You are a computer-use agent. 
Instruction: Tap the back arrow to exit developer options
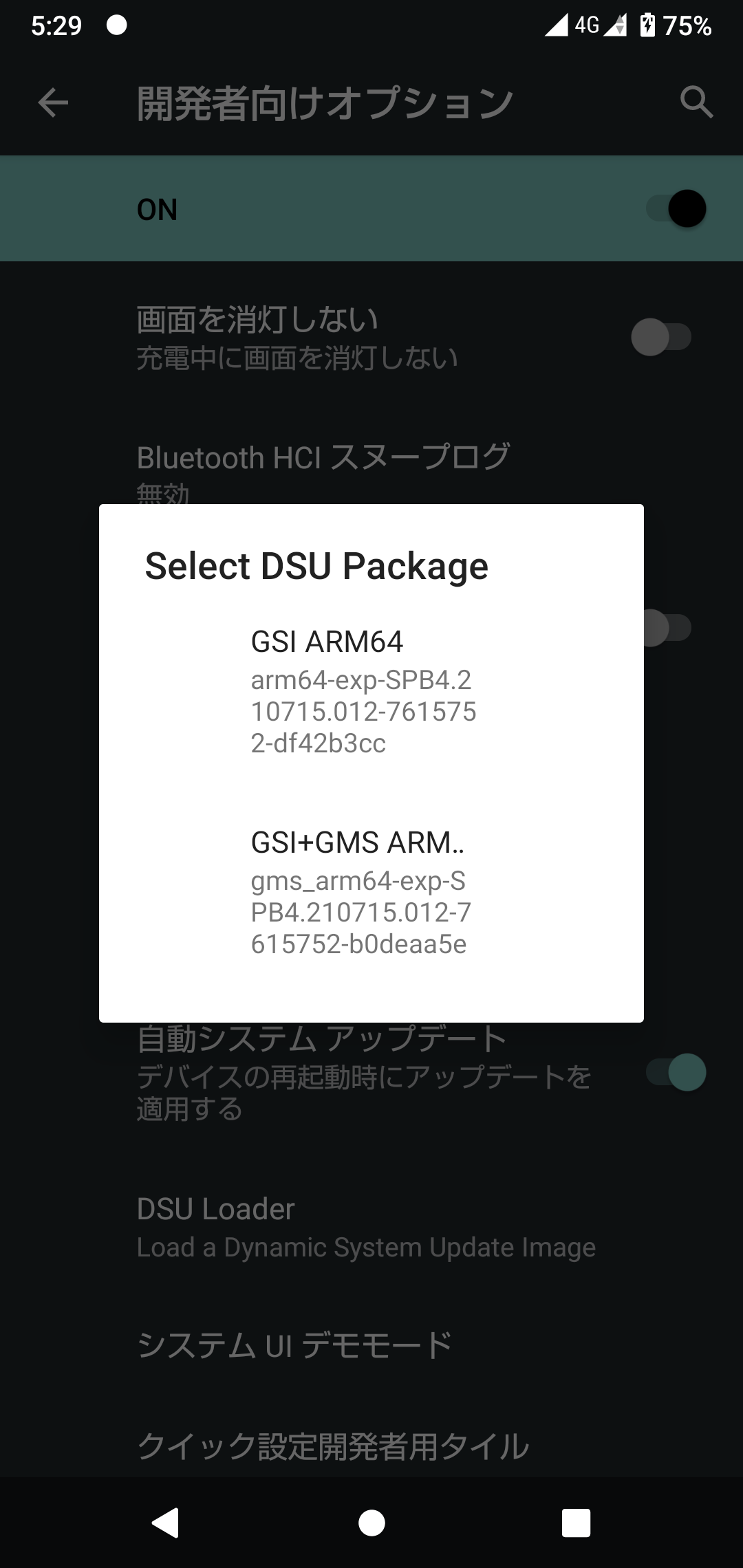pyautogui.click(x=50, y=103)
